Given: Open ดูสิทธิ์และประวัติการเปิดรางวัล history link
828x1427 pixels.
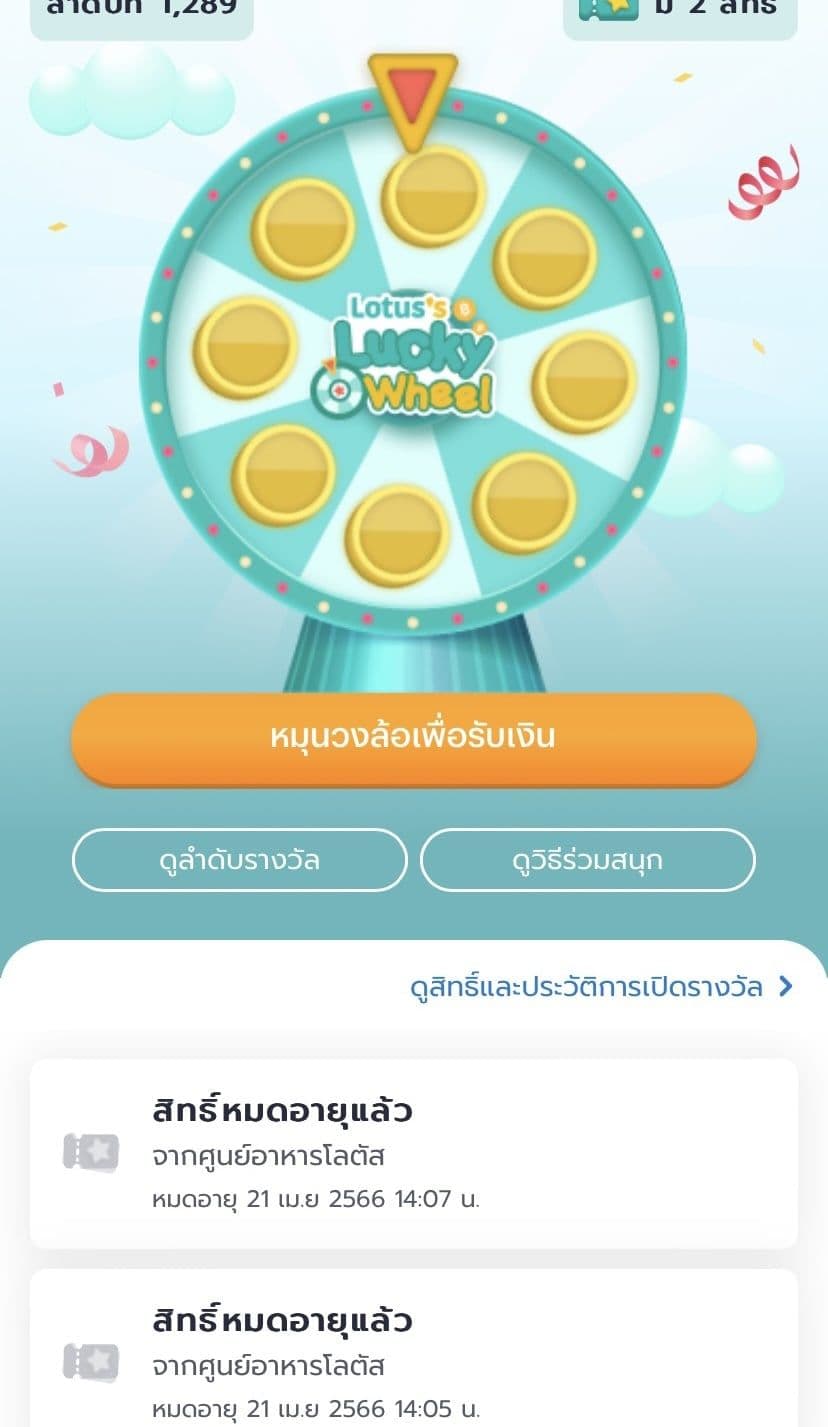Looking at the screenshot, I should [x=600, y=987].
